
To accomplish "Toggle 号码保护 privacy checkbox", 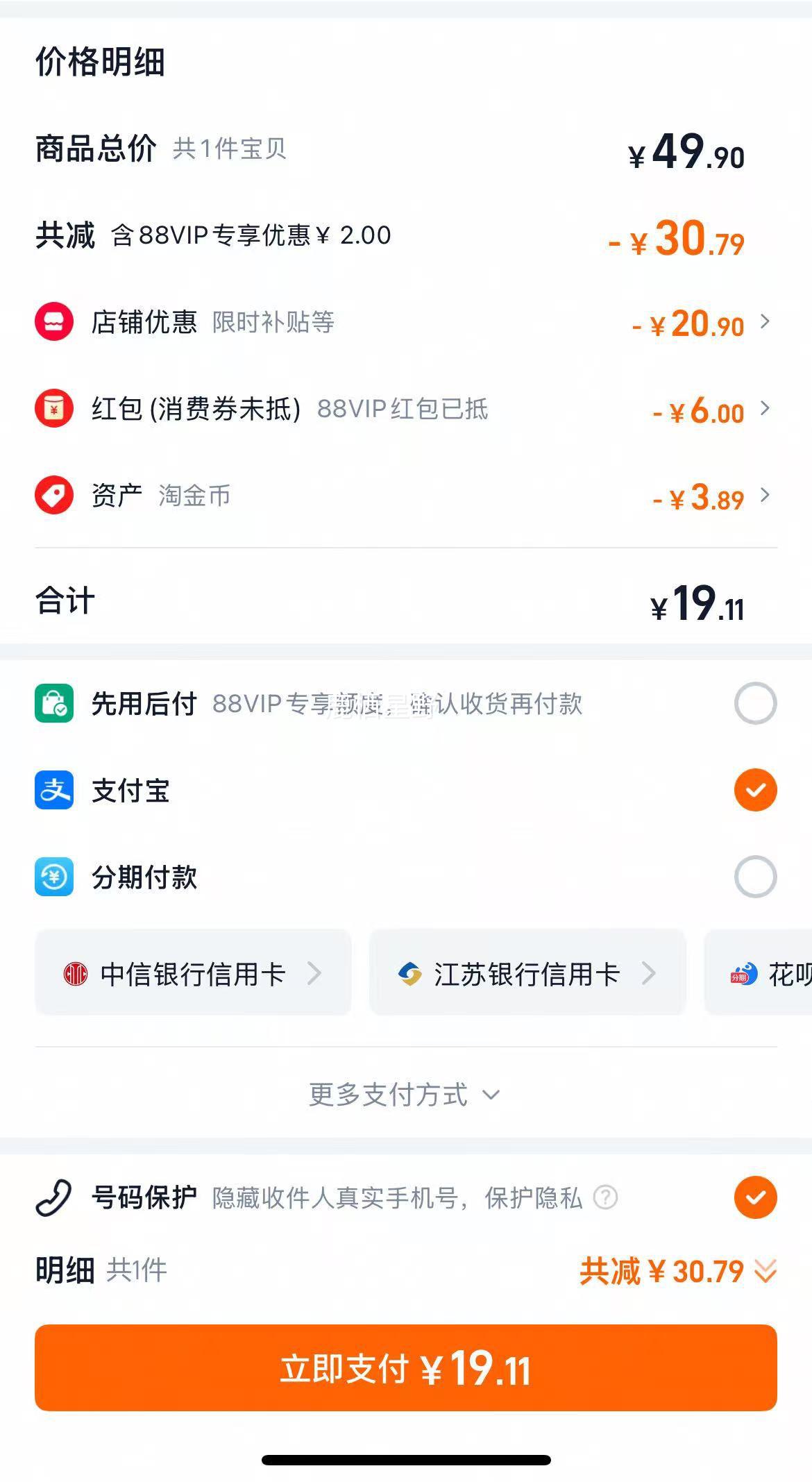I will (x=755, y=1197).
